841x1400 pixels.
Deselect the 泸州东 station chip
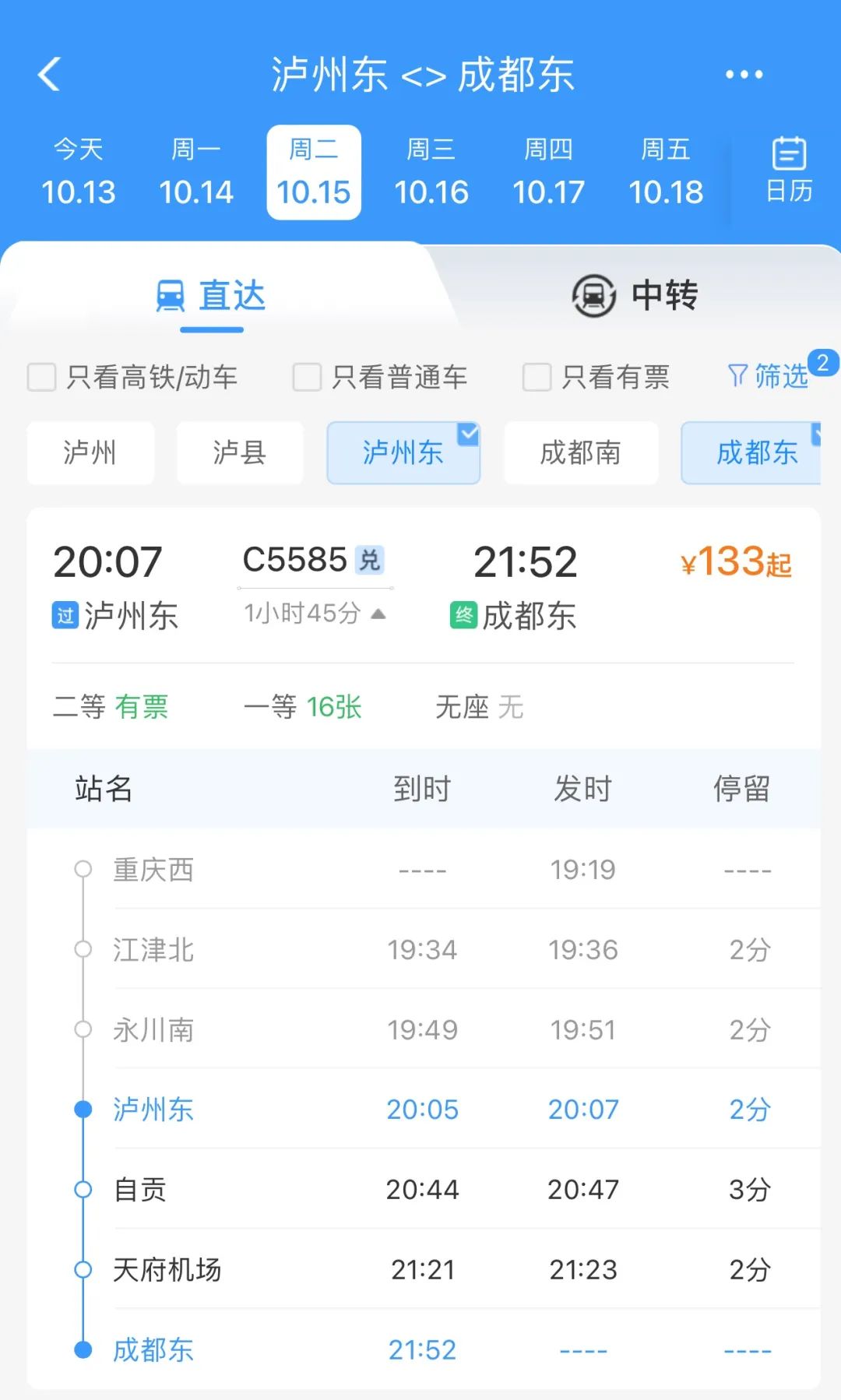click(x=403, y=452)
